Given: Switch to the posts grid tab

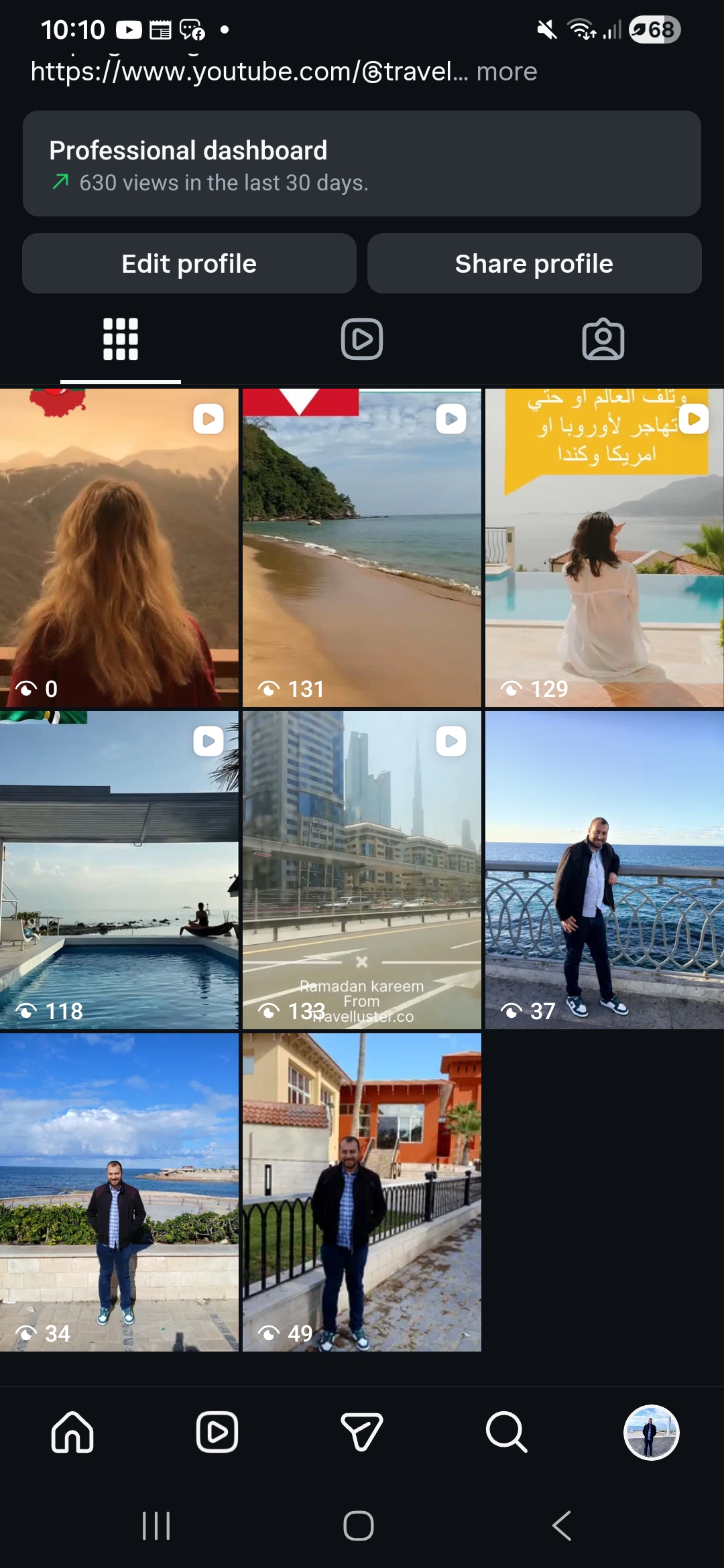Looking at the screenshot, I should pyautogui.click(x=121, y=339).
